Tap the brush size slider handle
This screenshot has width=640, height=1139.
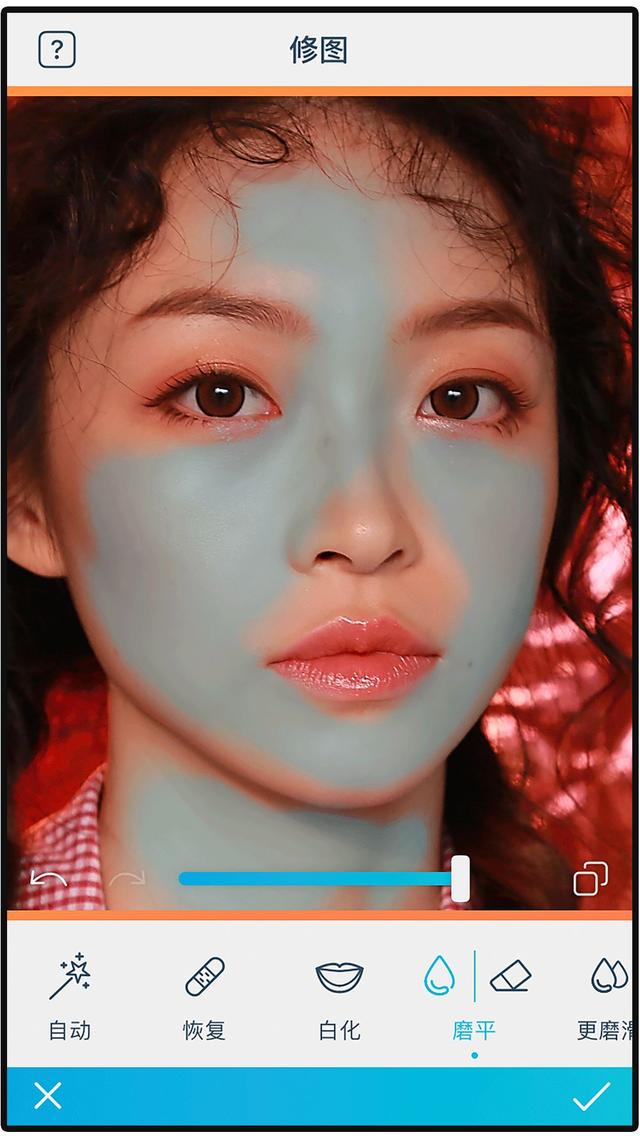[x=460, y=878]
